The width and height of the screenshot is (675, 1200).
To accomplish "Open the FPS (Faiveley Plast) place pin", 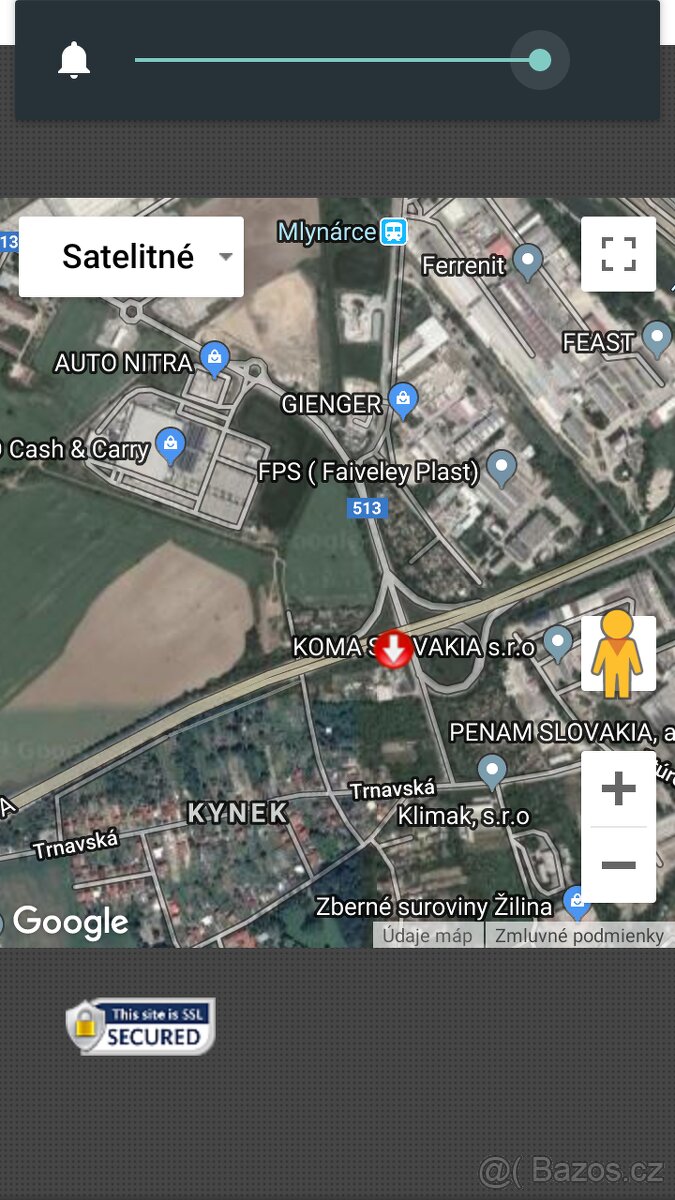I will tap(501, 468).
